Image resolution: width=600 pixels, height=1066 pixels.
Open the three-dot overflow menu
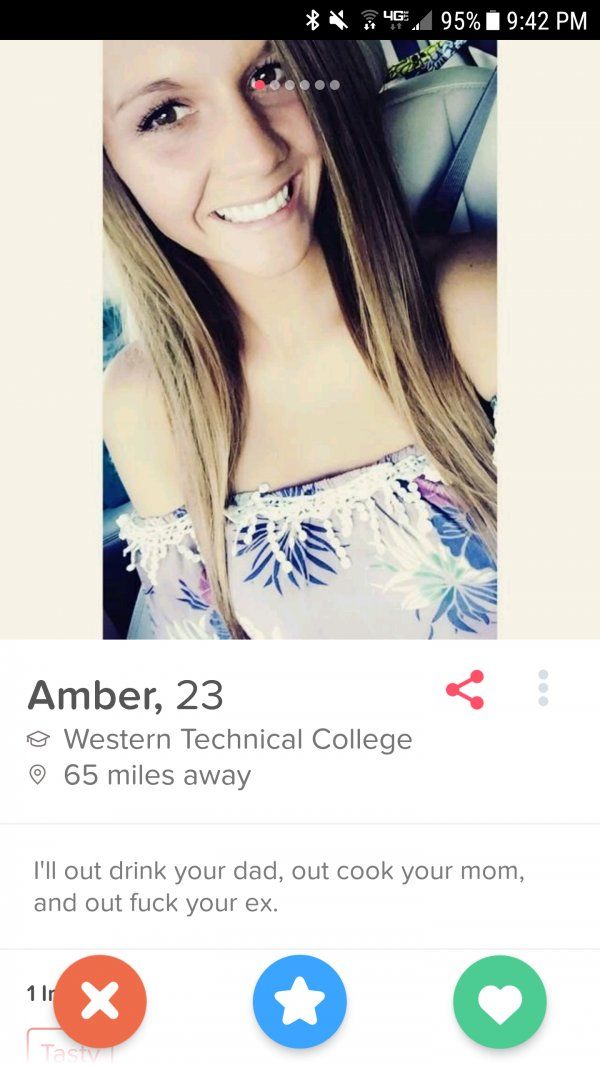(x=543, y=689)
